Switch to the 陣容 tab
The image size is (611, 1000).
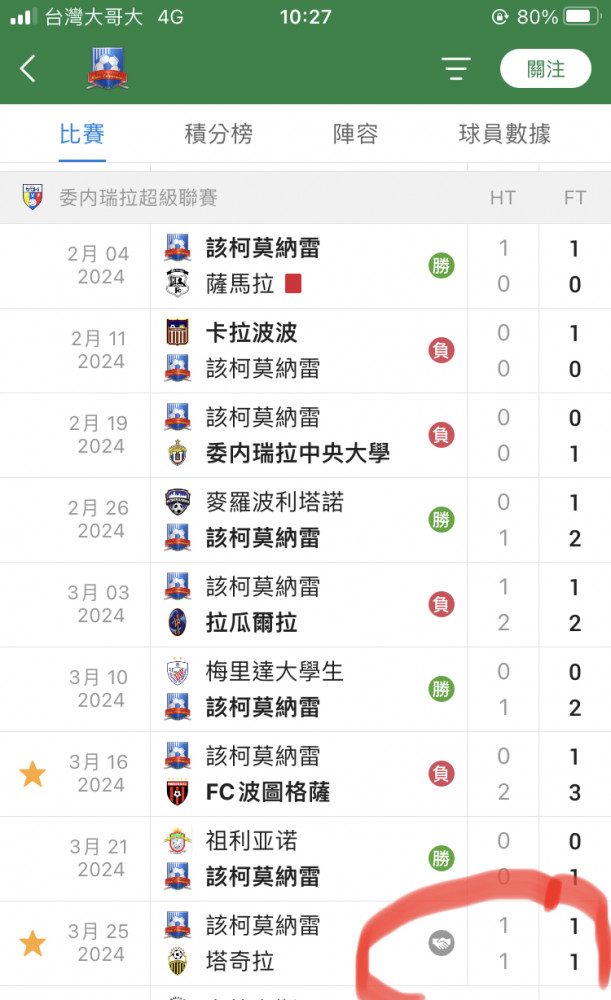[355, 134]
